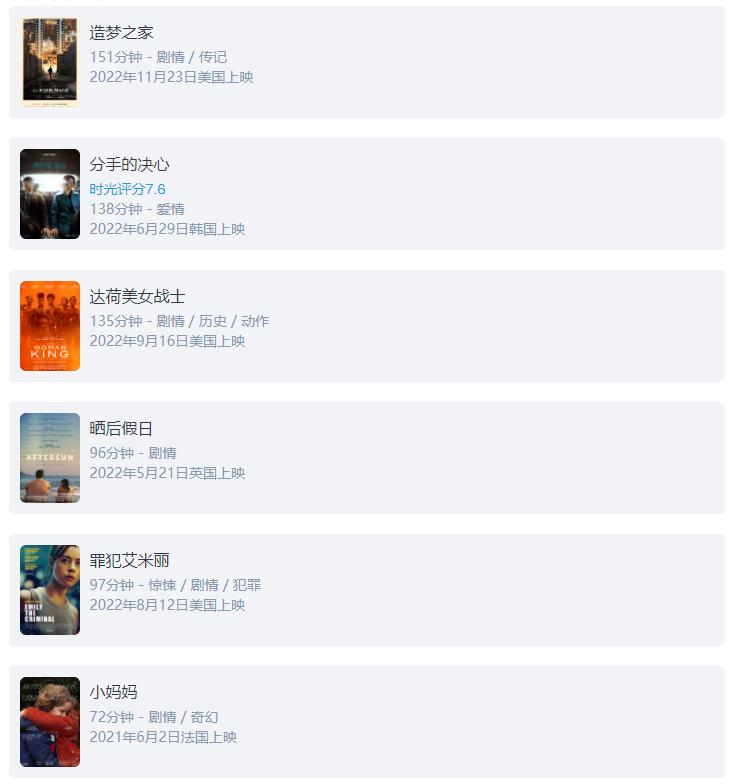The image size is (731, 784).
Task: Click the 时光评分7.6 rating link
Action: pos(125,189)
